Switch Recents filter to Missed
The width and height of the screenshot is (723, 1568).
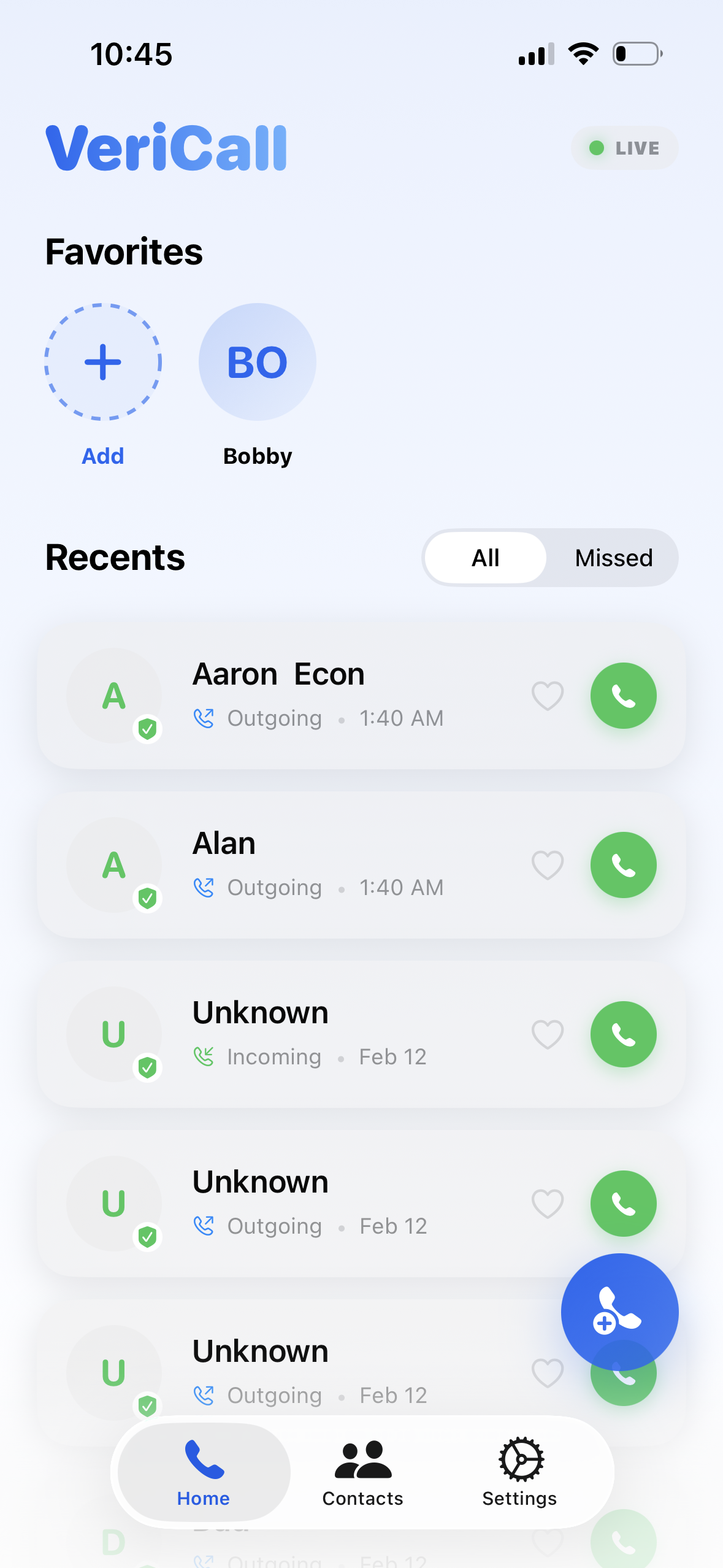click(613, 558)
